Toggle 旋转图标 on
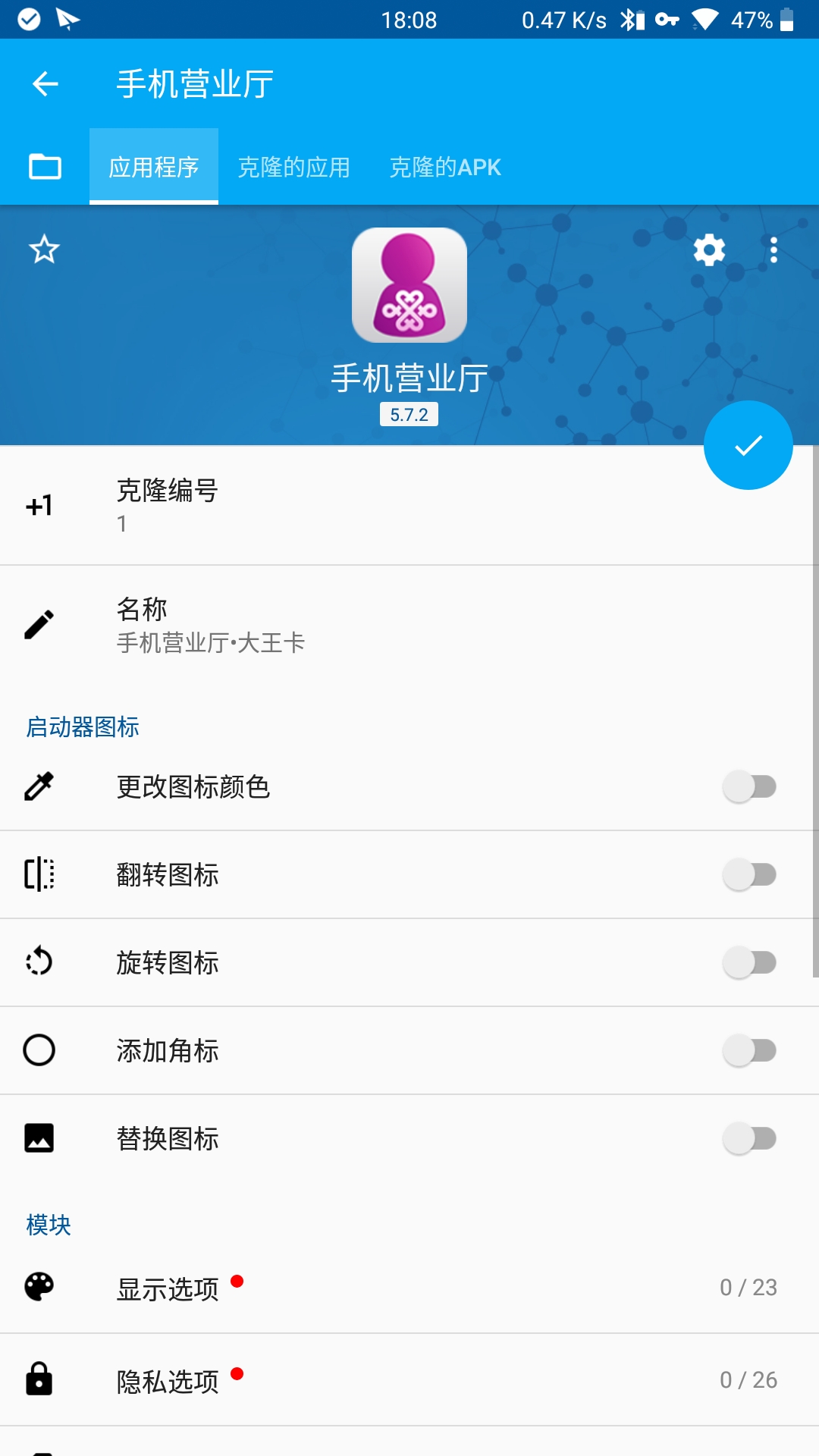819x1456 pixels. (749, 963)
